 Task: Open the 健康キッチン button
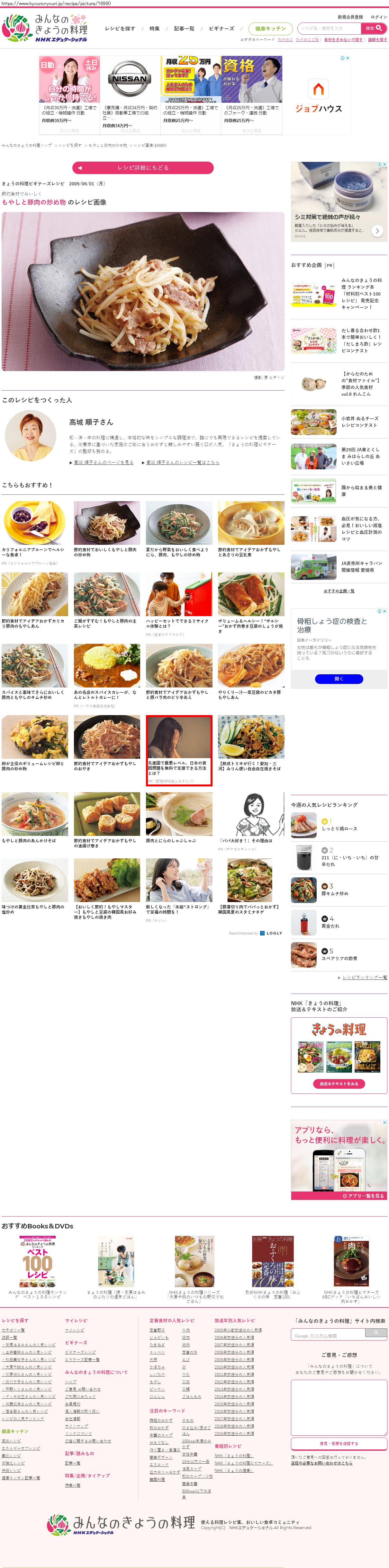(x=270, y=29)
